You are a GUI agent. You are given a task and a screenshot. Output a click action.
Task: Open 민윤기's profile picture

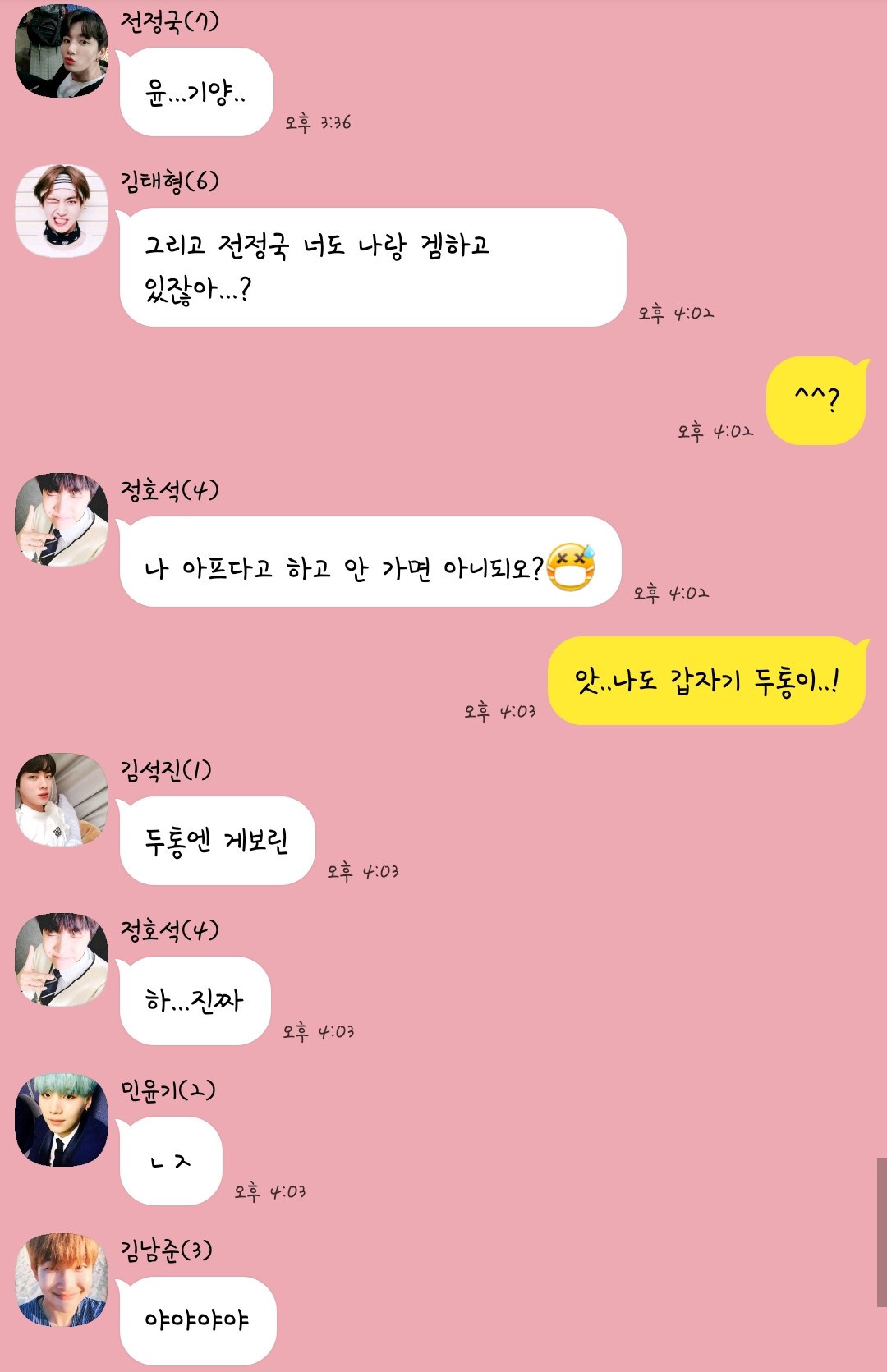point(62,1120)
